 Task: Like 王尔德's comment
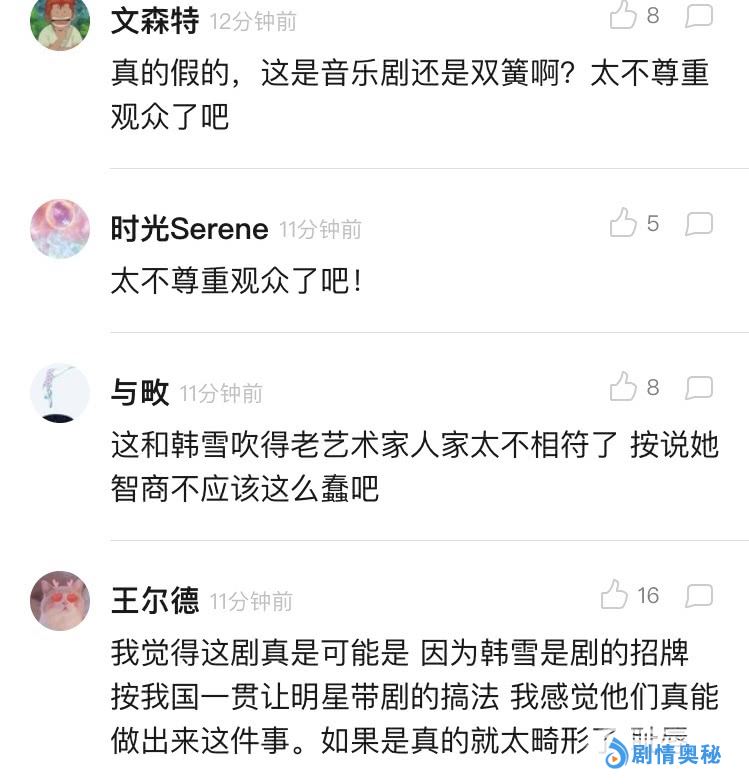point(615,596)
